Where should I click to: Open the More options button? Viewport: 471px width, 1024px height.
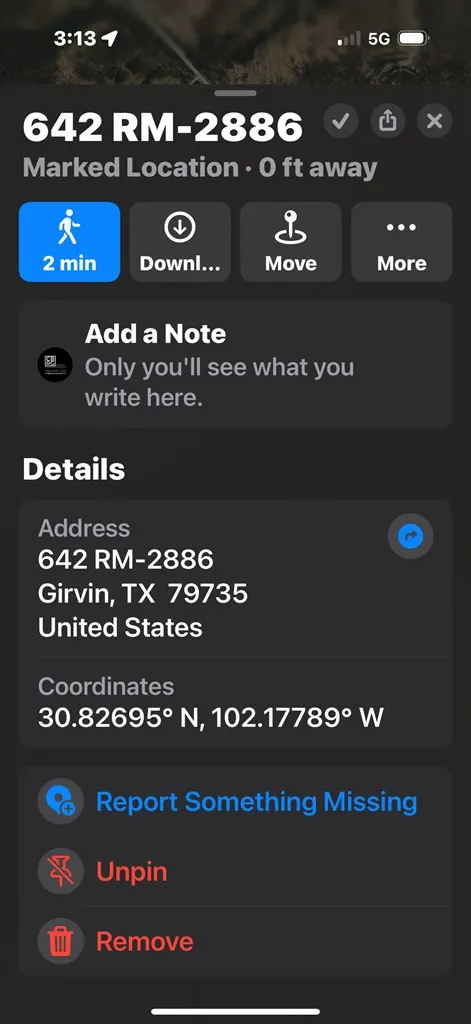coord(402,242)
